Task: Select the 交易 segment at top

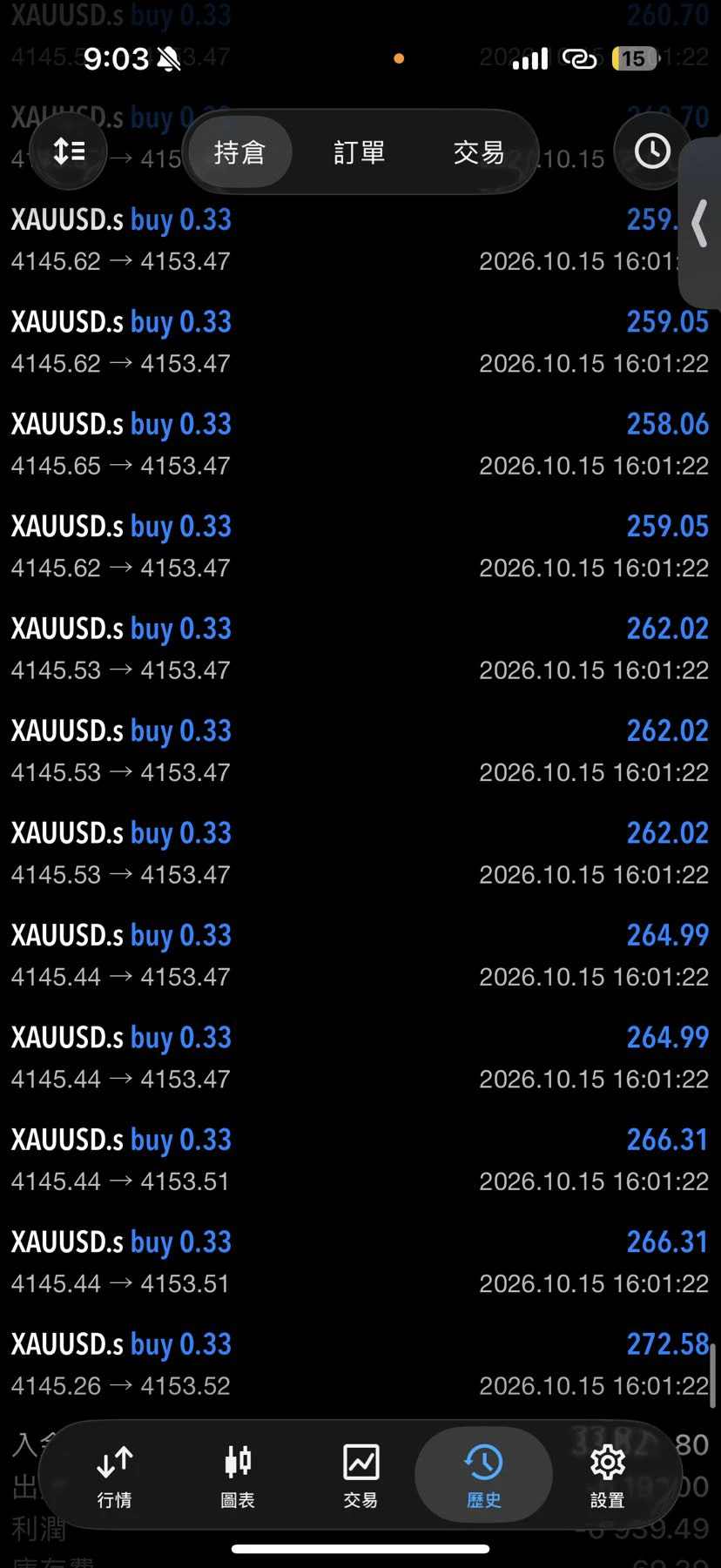Action: 478,152
